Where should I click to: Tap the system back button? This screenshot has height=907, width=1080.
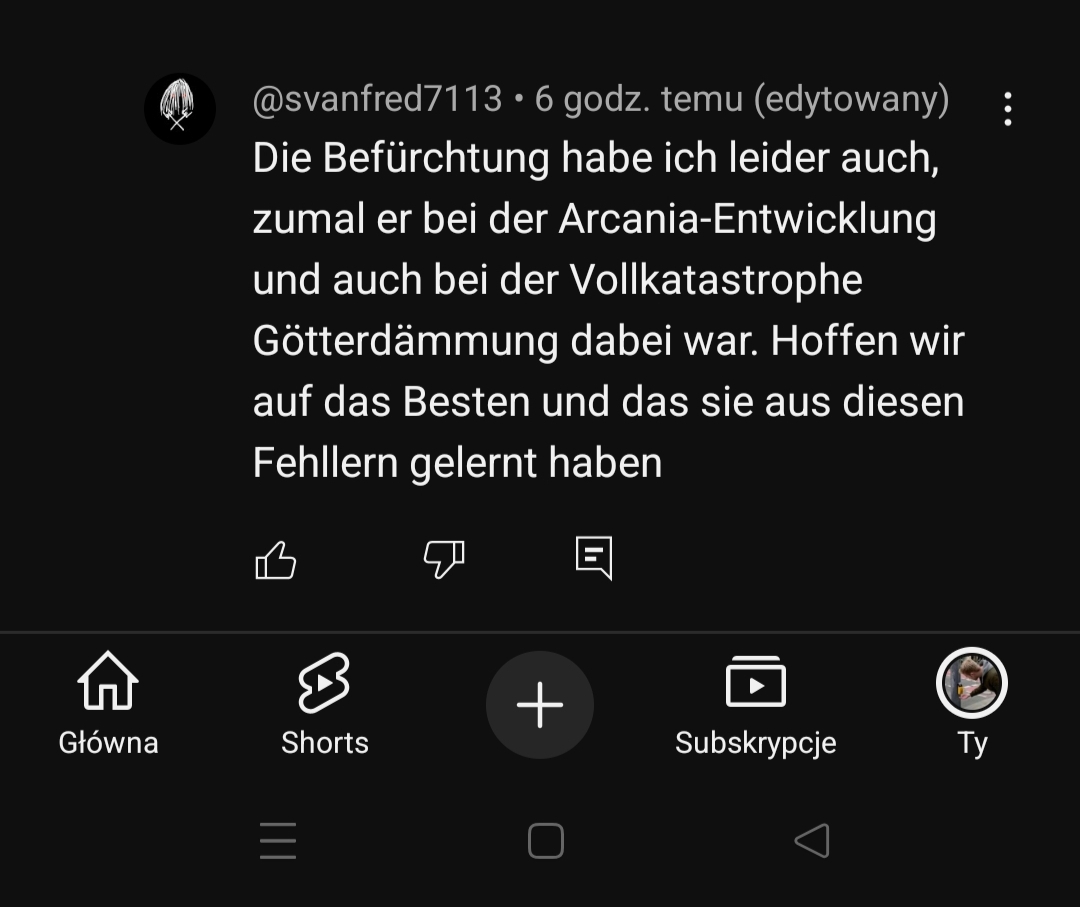812,841
